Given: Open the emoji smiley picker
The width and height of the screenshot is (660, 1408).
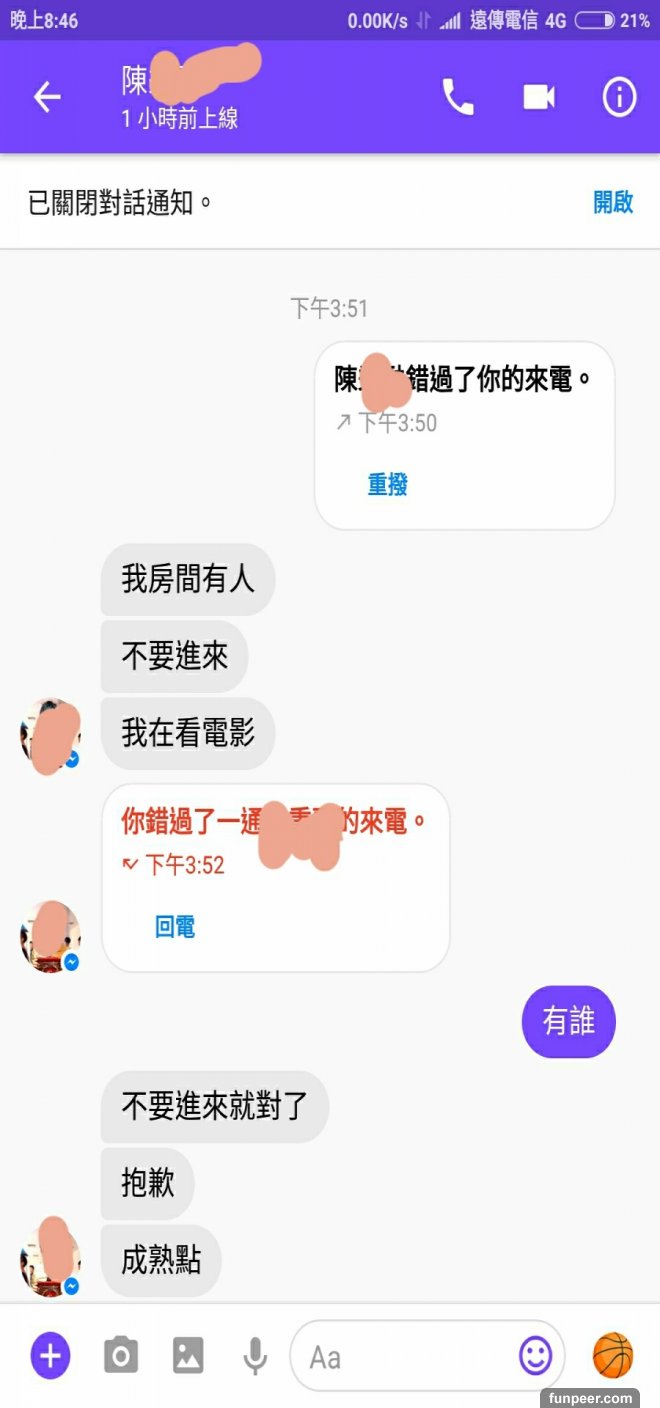Looking at the screenshot, I should click(x=536, y=1357).
